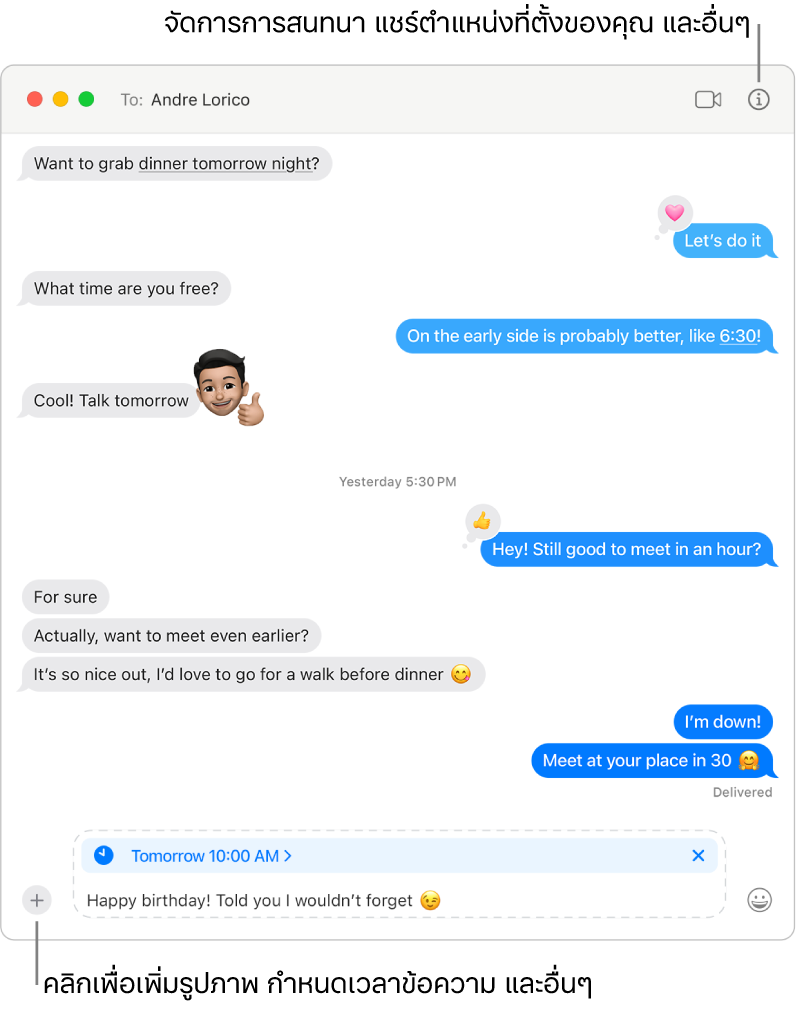Cancel the scheduled send time
This screenshot has width=798, height=1011.
[698, 856]
